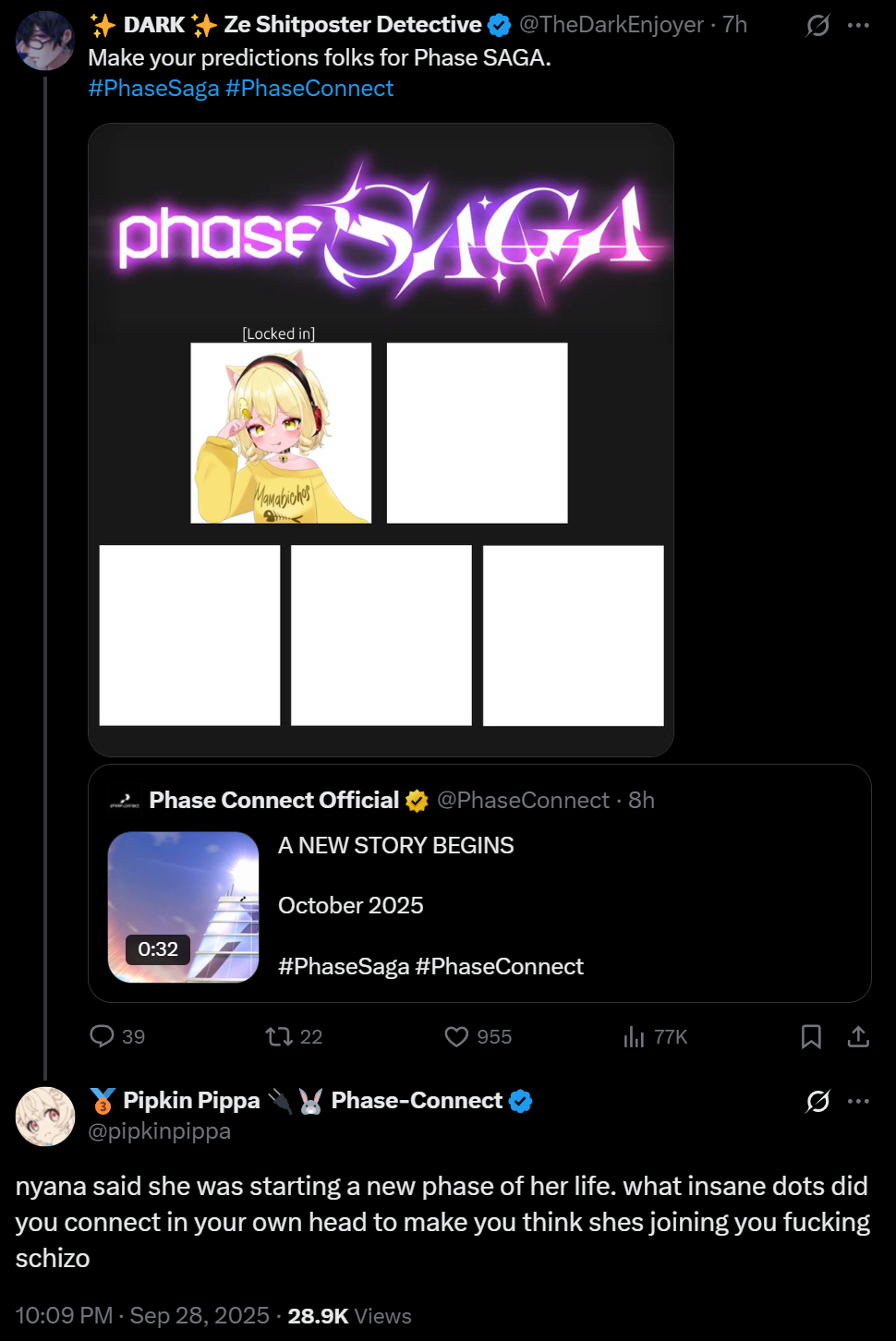The width and height of the screenshot is (896, 1341).
Task: View analytics showing 77K views
Action: tap(655, 1036)
